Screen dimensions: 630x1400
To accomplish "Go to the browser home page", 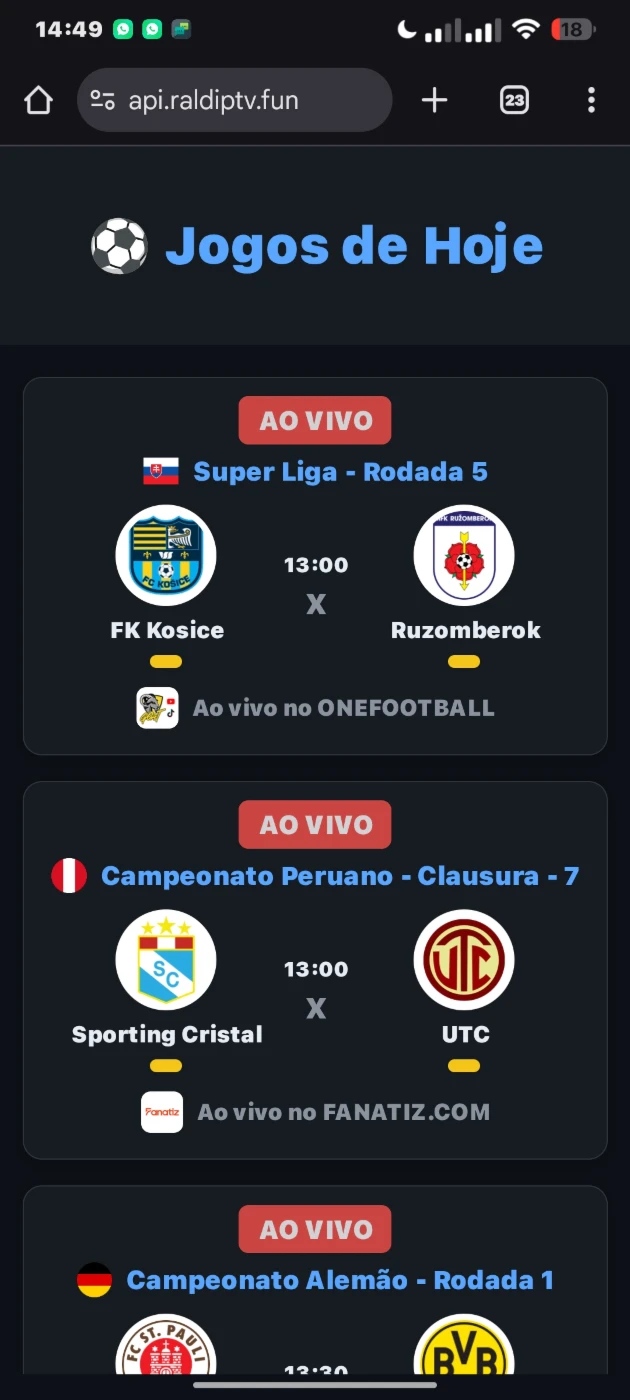I will [x=38, y=100].
